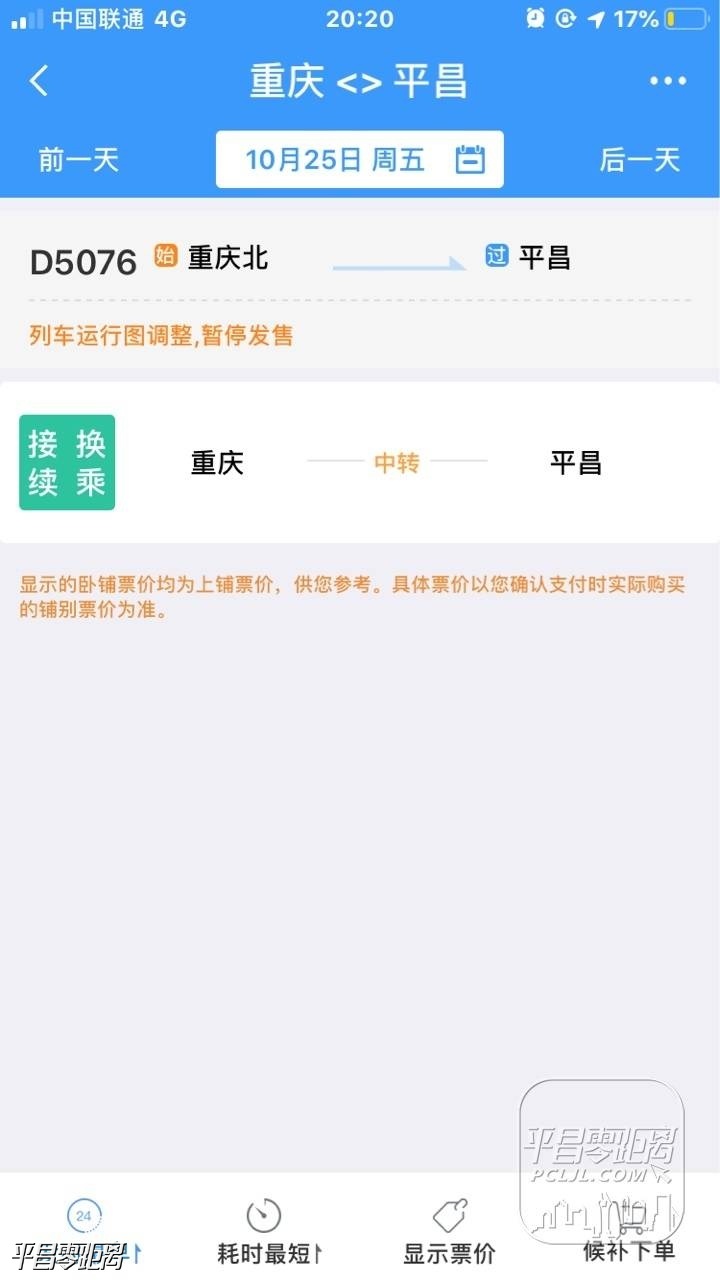Screen dimensions: 720x1280
Task: Open the three-dot overflow menu
Action: [x=667, y=81]
